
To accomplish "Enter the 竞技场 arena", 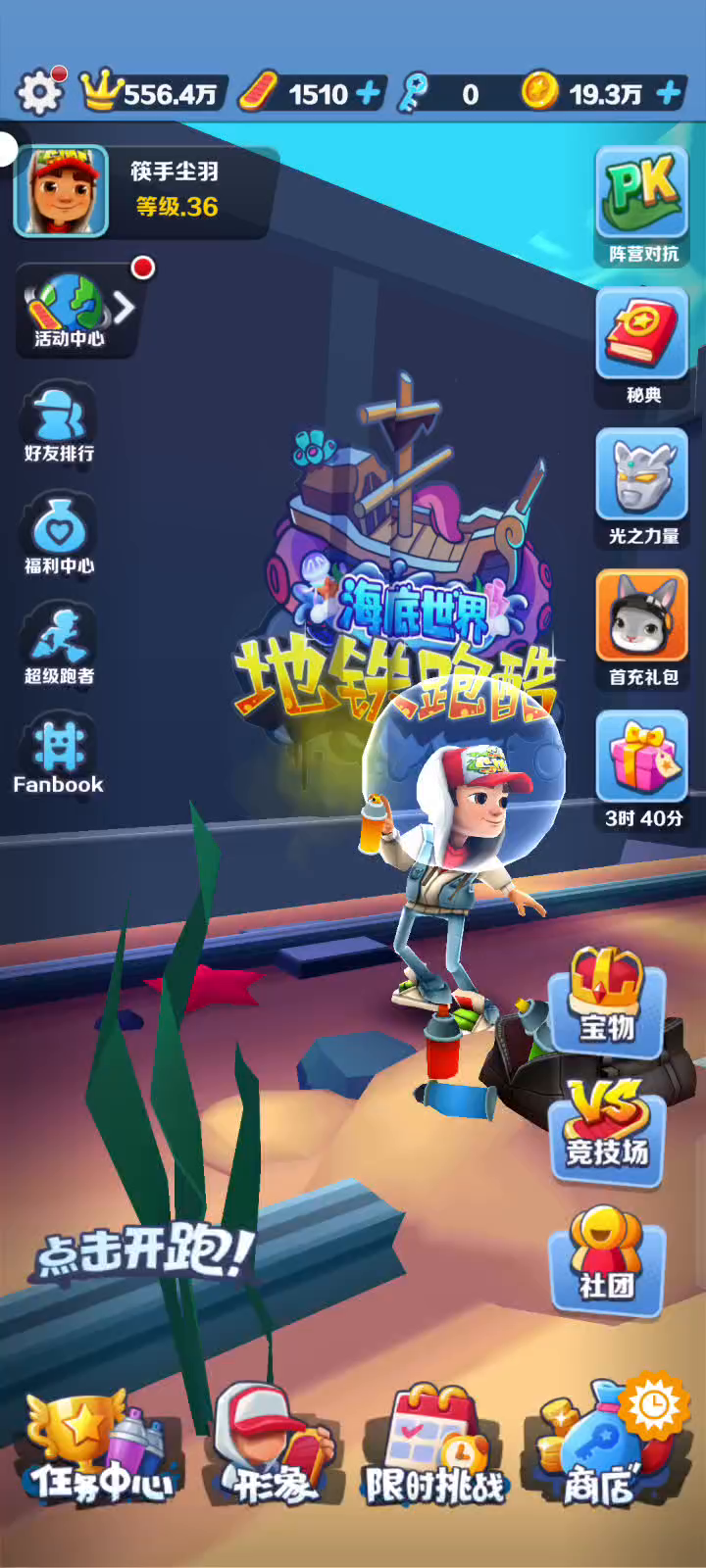I will [606, 1129].
